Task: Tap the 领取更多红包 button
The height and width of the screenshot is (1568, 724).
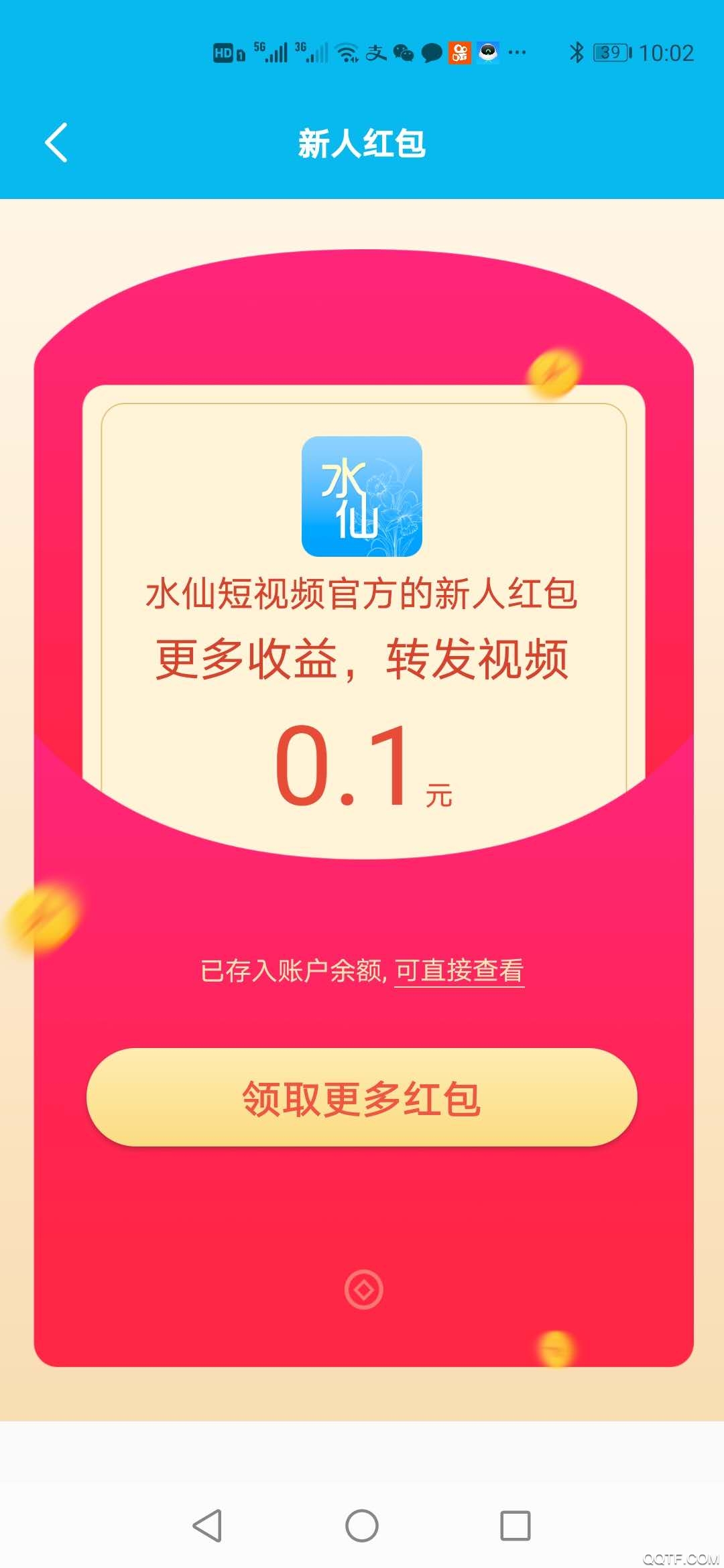Action: [x=361, y=1098]
